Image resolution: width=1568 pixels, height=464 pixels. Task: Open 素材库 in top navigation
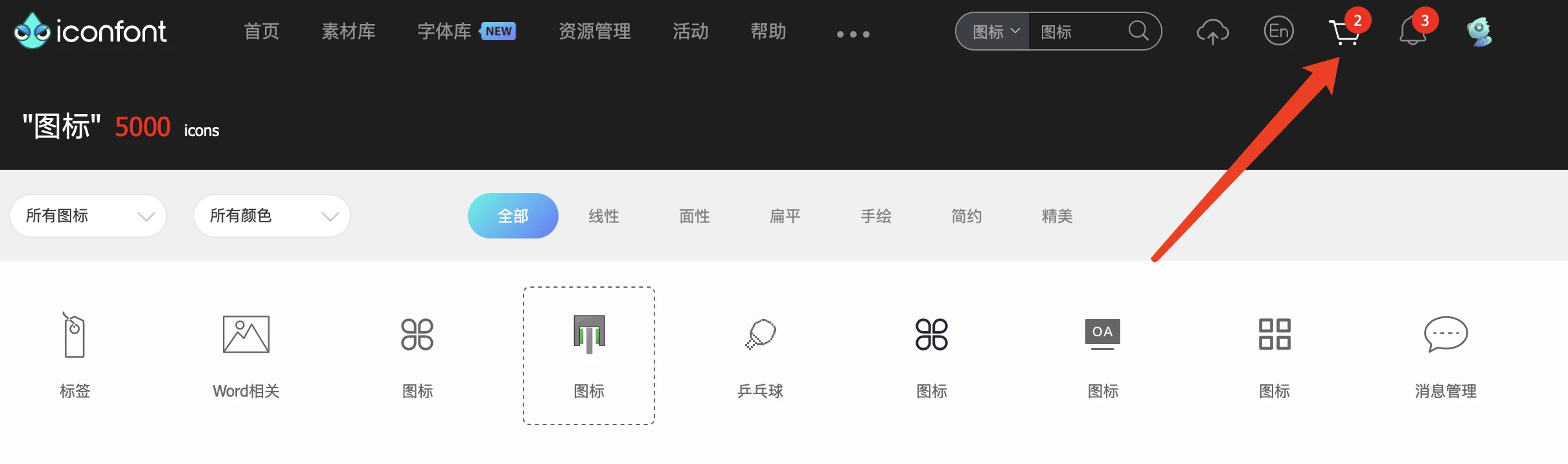[349, 31]
